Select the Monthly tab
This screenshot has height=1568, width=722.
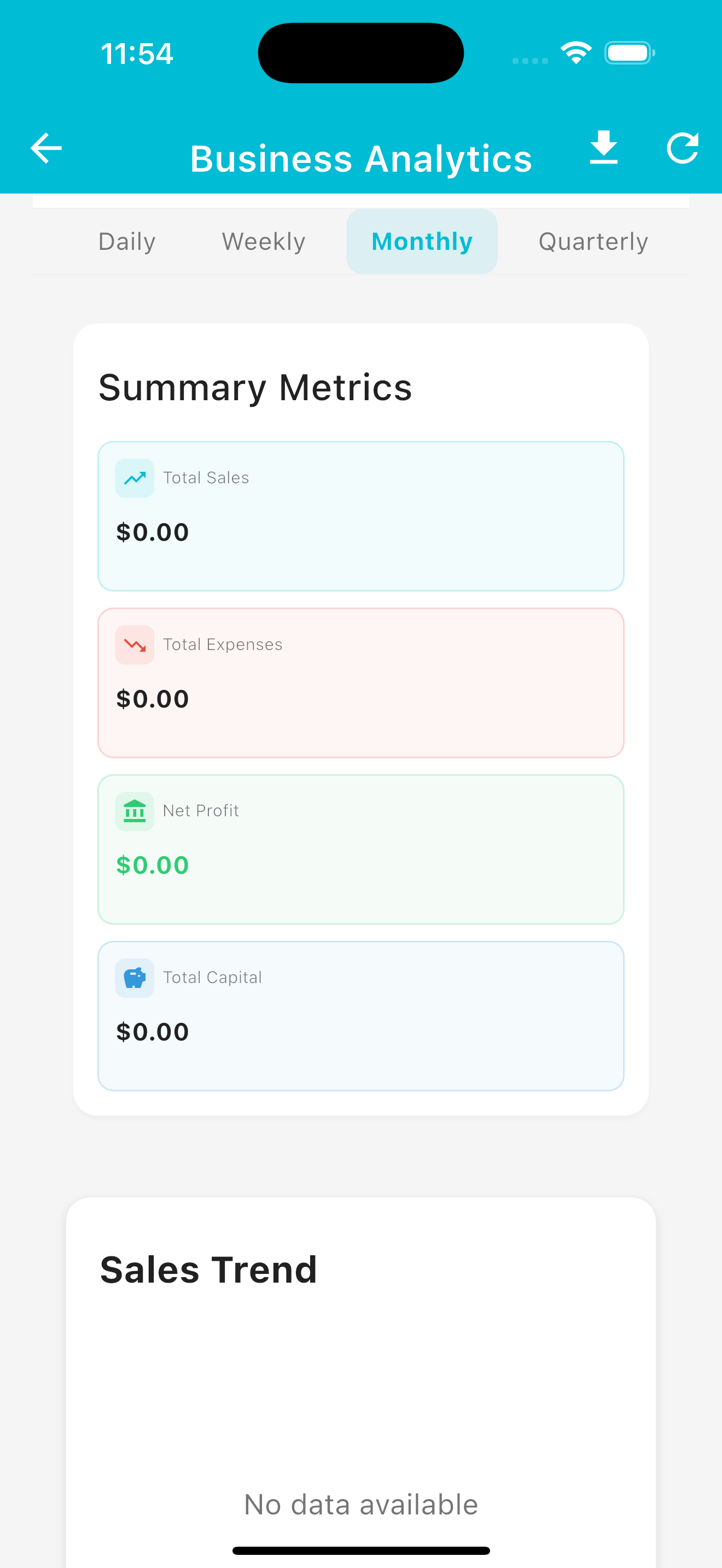[x=421, y=241]
